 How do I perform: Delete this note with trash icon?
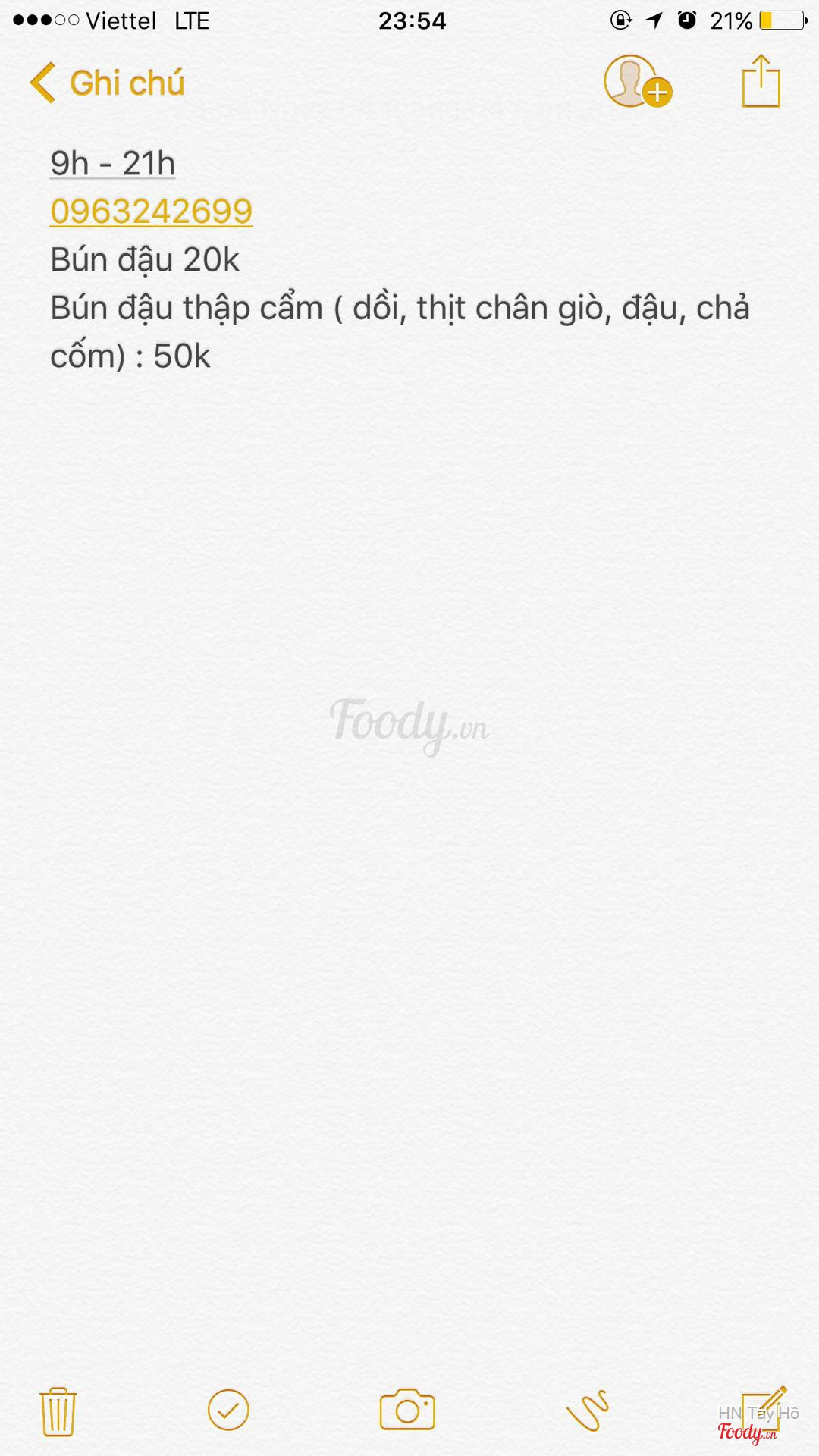click(x=58, y=1411)
